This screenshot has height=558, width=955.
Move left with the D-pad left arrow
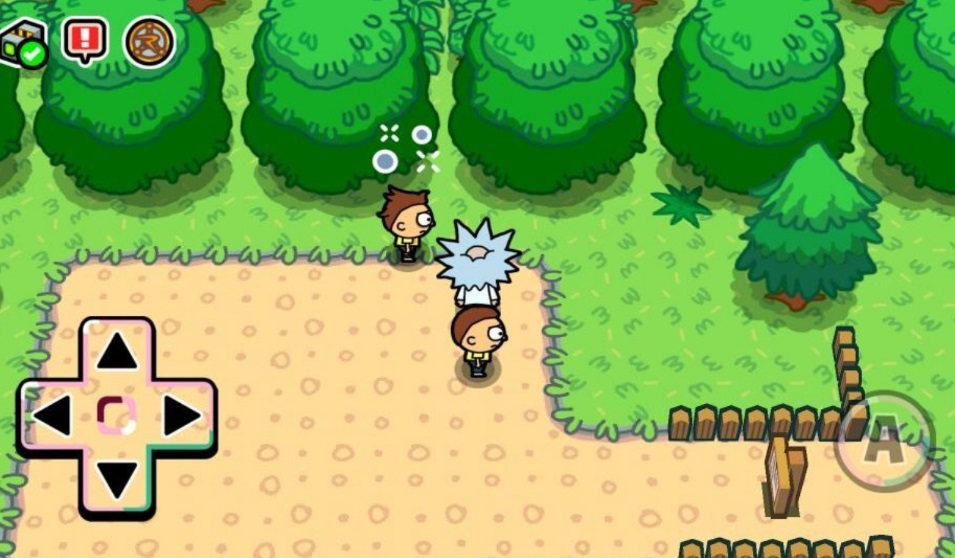click(x=52, y=415)
